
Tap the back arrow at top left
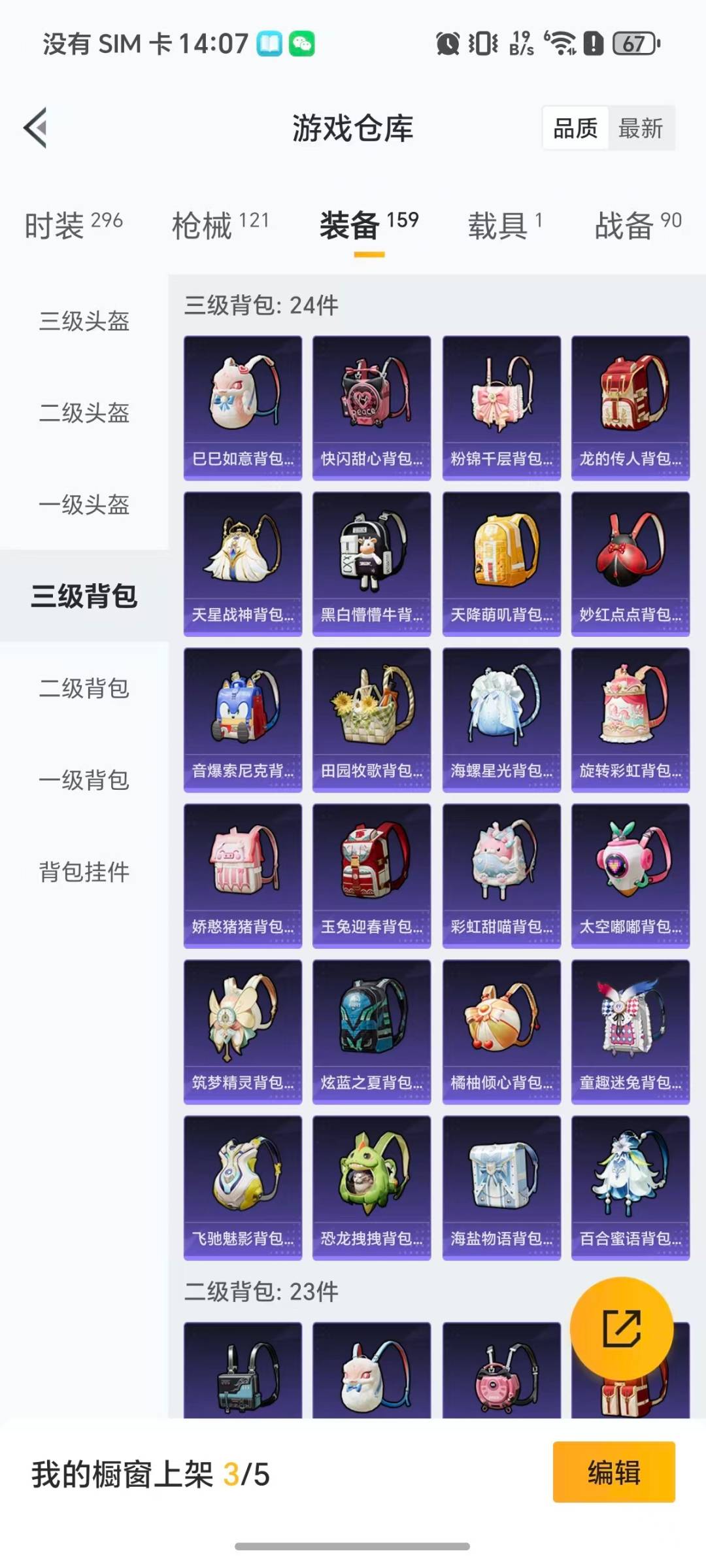click(x=37, y=128)
